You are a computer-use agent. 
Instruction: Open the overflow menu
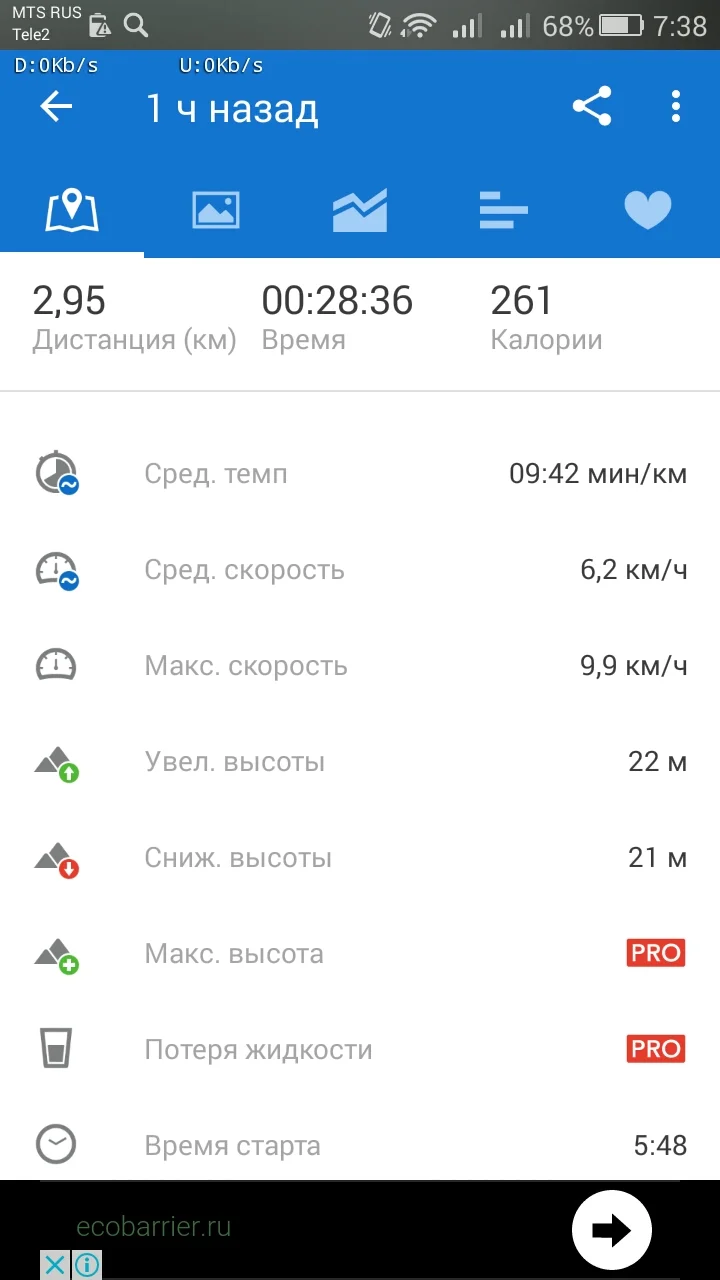[x=676, y=107]
